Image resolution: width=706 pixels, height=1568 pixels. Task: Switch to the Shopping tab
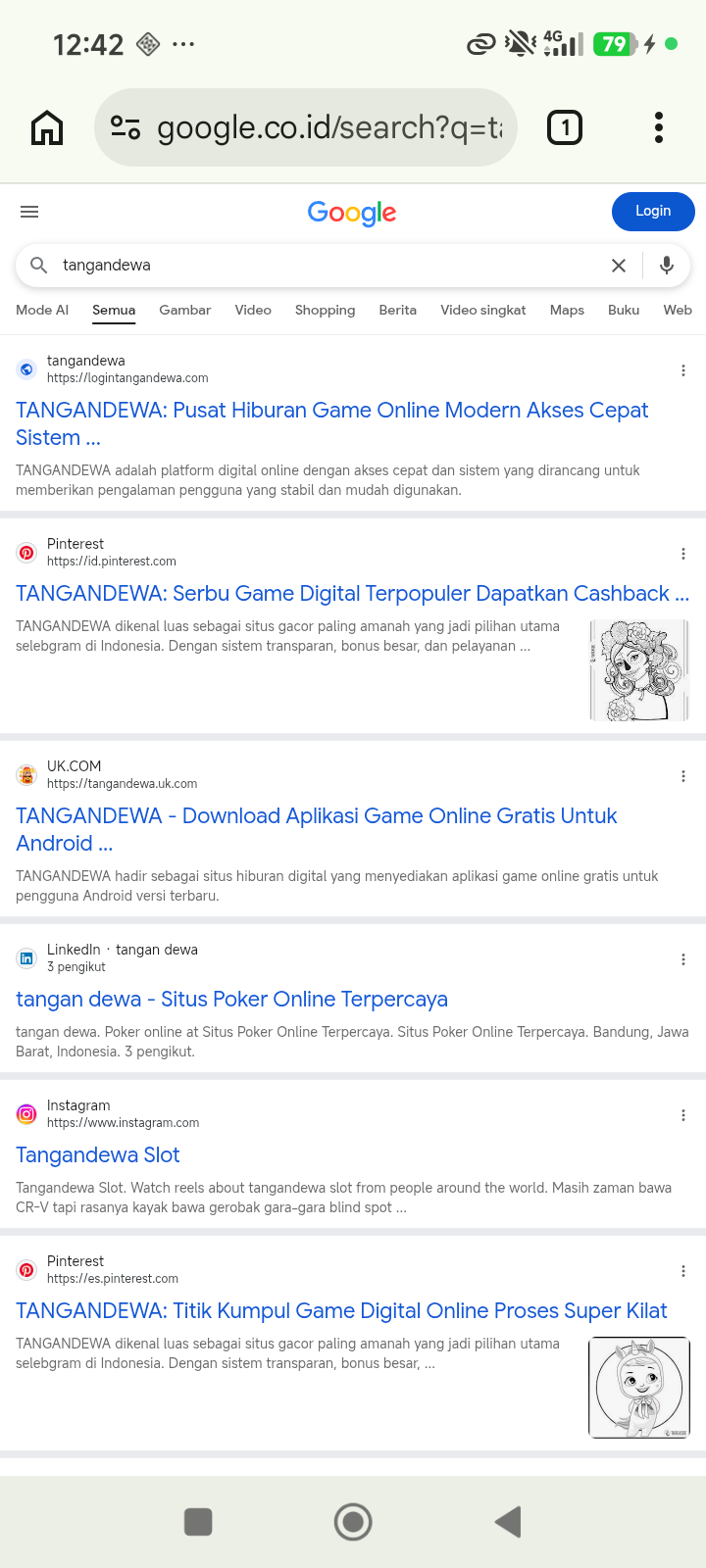point(325,310)
